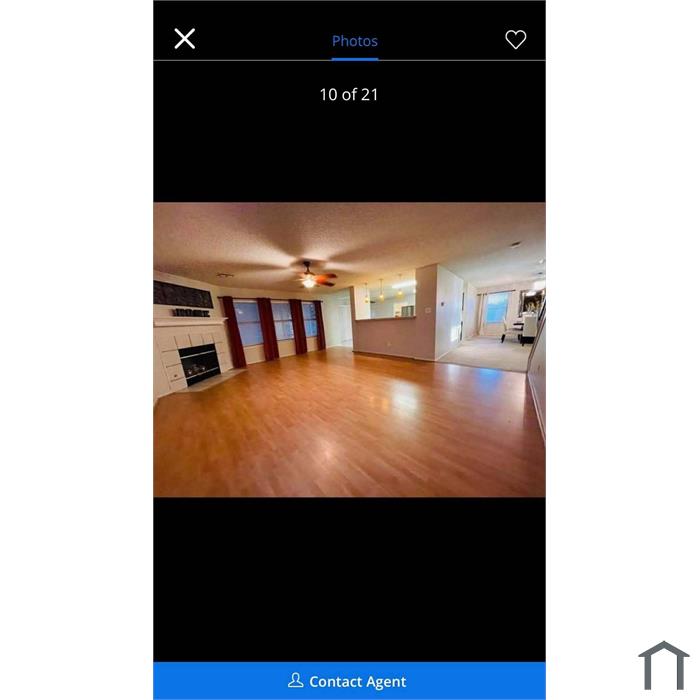Viewport: 700px width, 700px height.
Task: Save this listing with the heart icon
Action: point(515,40)
